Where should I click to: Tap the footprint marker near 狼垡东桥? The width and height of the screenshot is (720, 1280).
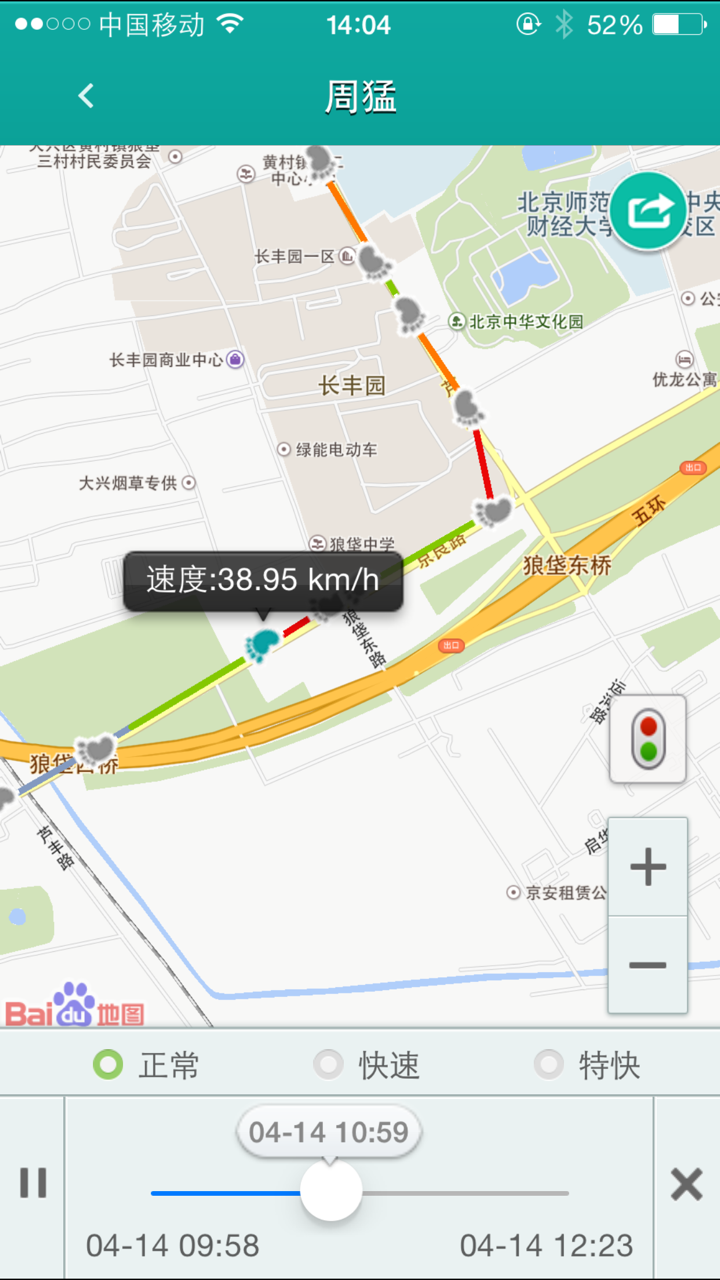[x=493, y=511]
